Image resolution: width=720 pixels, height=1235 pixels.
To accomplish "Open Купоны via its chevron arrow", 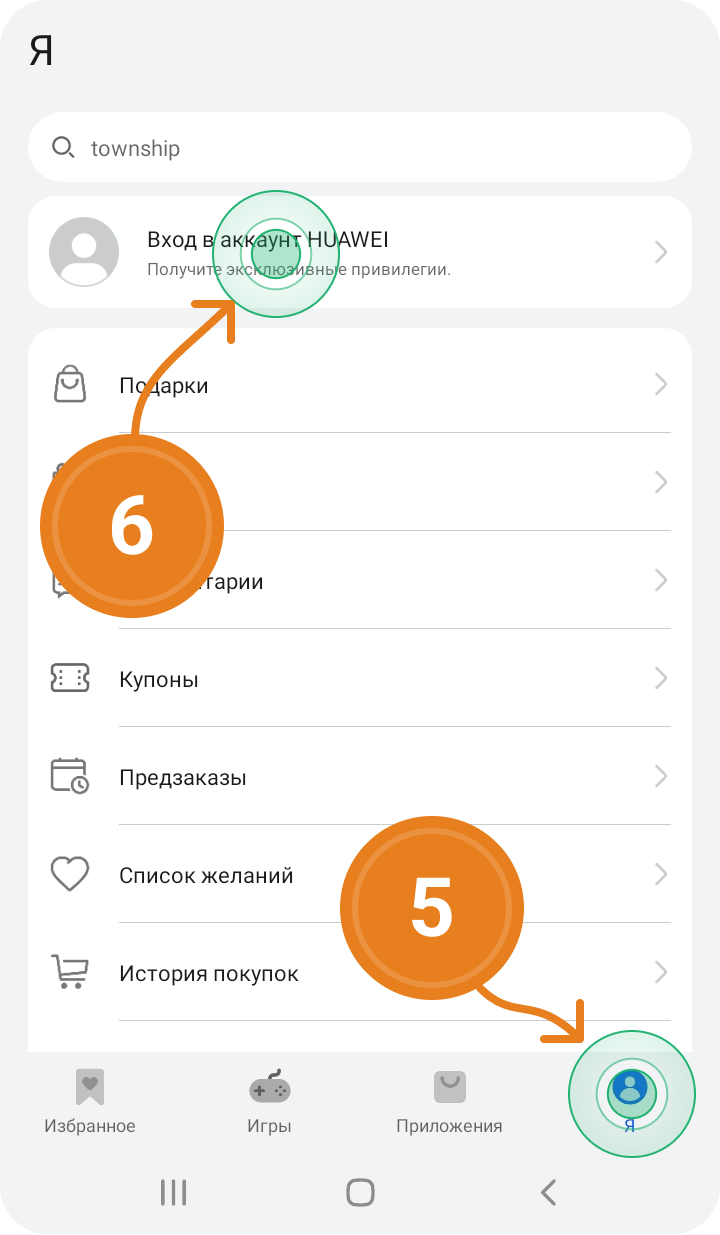I will 660,678.
